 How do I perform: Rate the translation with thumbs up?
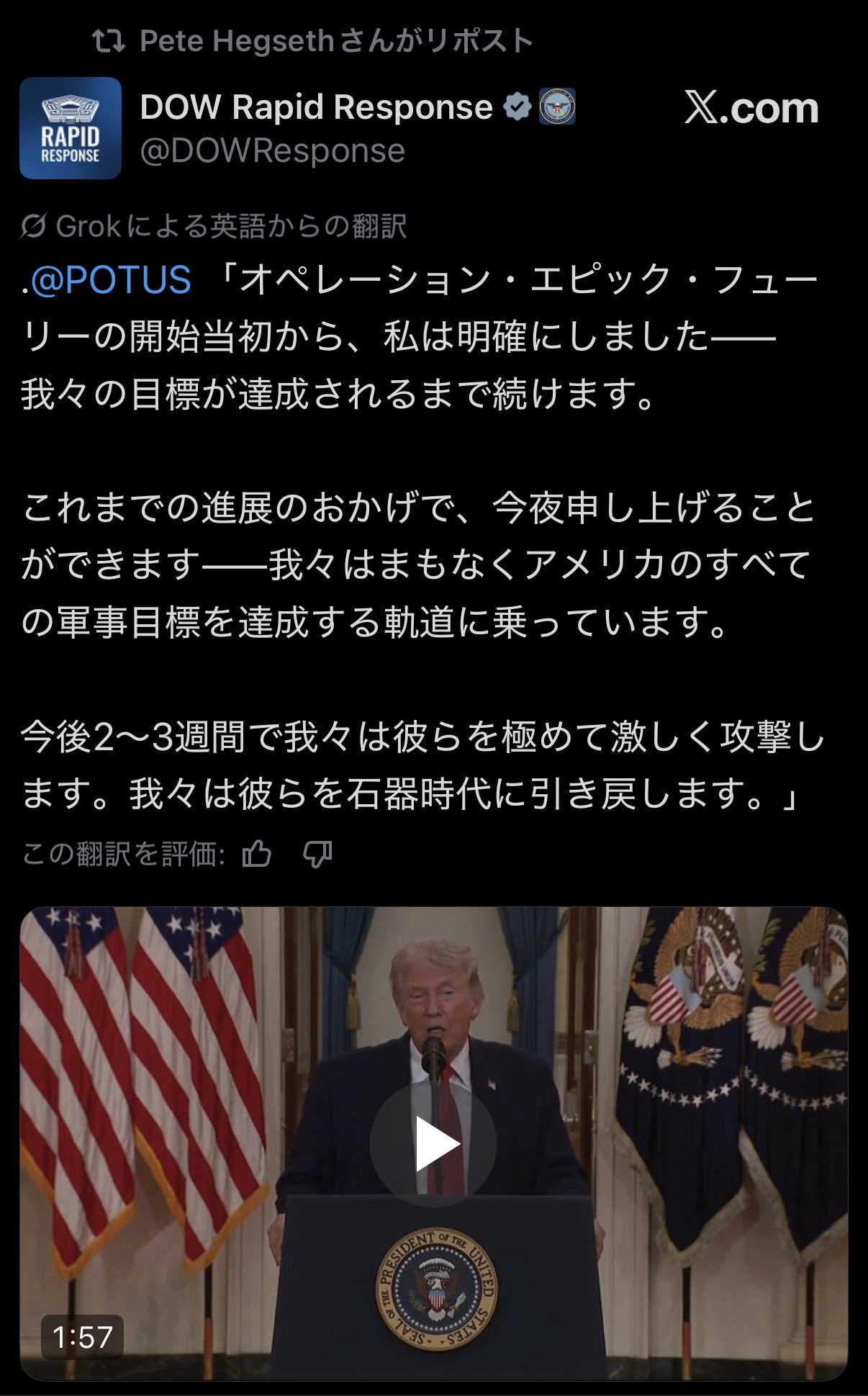[257, 855]
